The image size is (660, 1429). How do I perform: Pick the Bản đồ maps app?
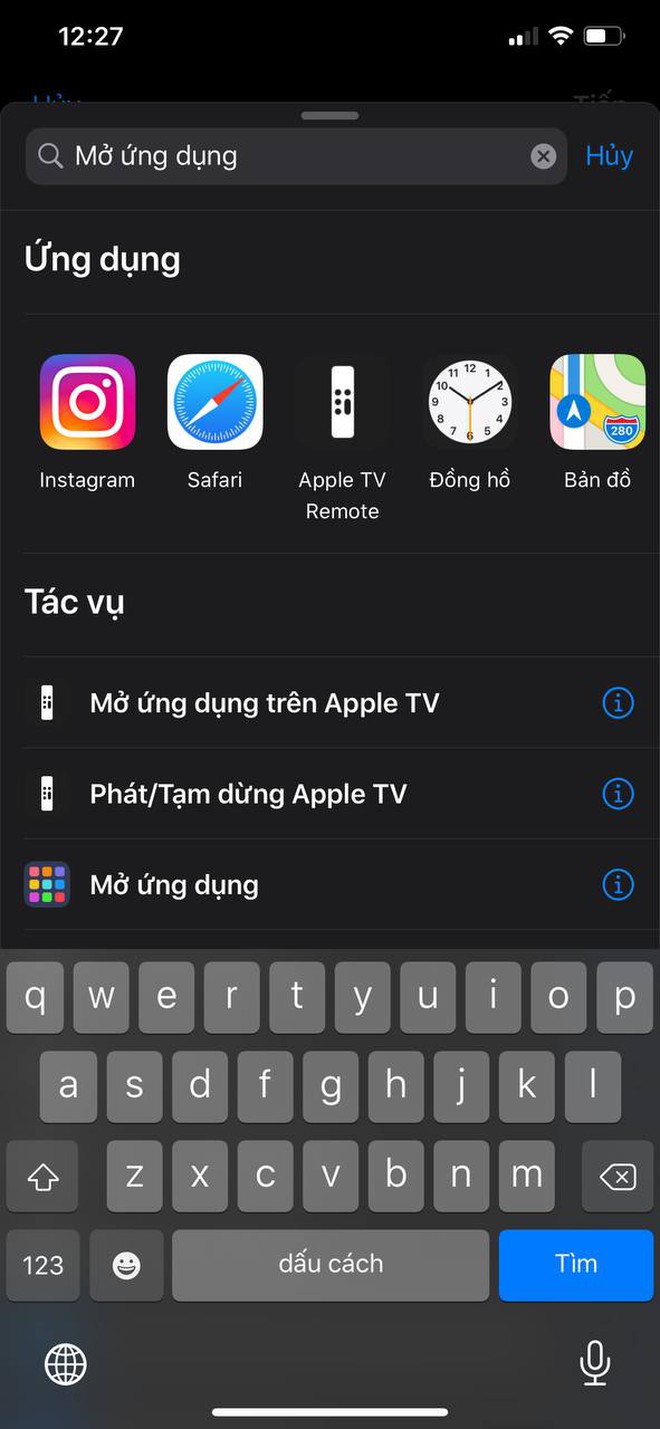(598, 422)
